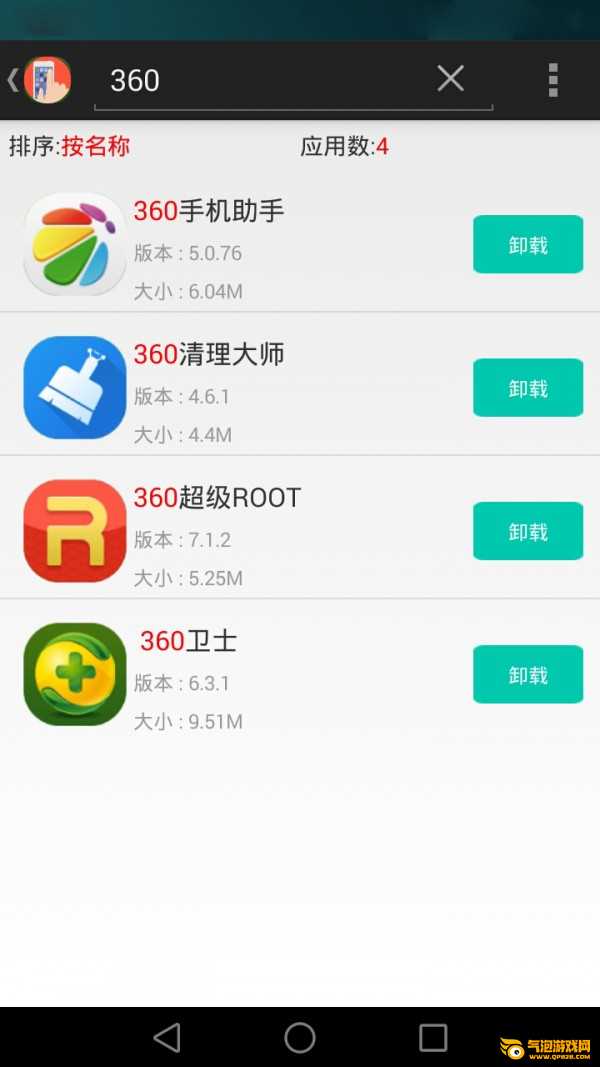This screenshot has width=600, height=1067.
Task: Open the overflow menu
Action: coord(553,80)
